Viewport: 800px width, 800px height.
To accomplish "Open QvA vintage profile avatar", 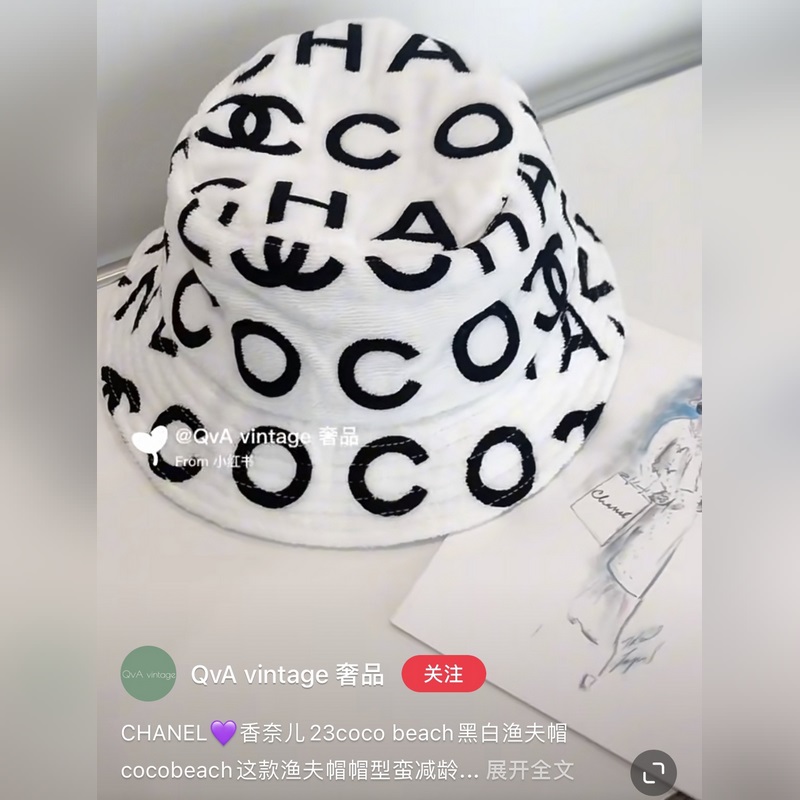I will click(149, 675).
